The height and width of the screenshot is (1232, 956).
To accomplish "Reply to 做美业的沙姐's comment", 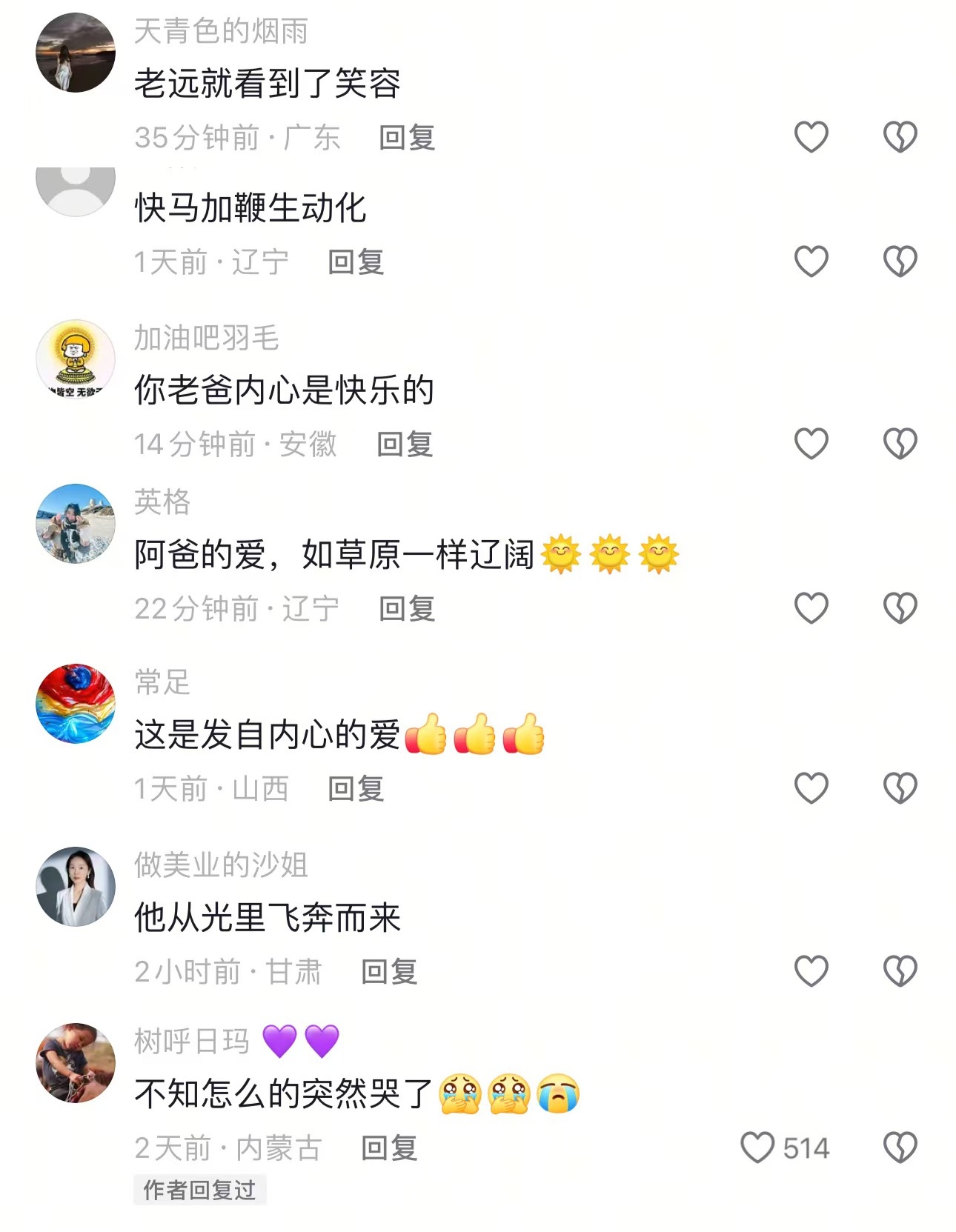I will pos(389,972).
